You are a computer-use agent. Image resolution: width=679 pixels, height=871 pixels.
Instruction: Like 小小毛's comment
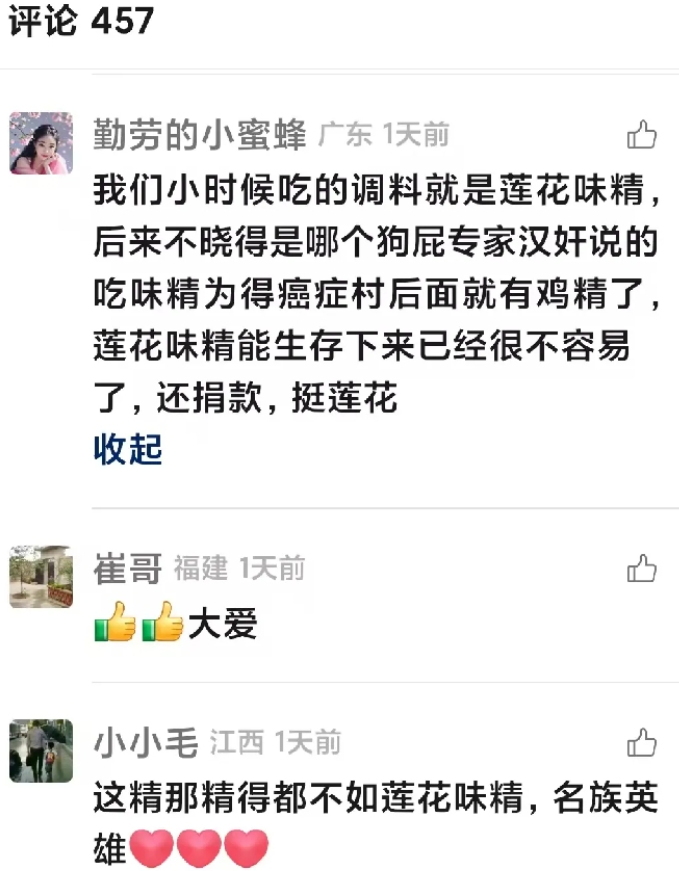[641, 743]
